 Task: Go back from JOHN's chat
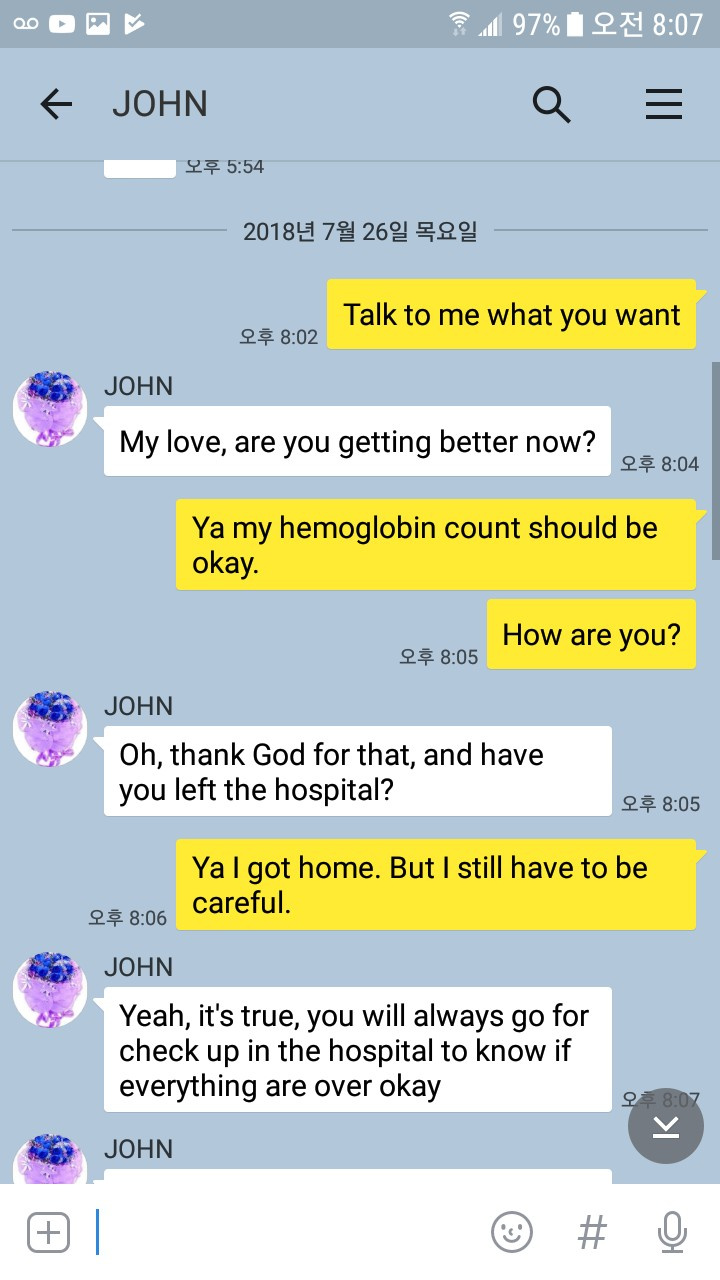pyautogui.click(x=56, y=104)
